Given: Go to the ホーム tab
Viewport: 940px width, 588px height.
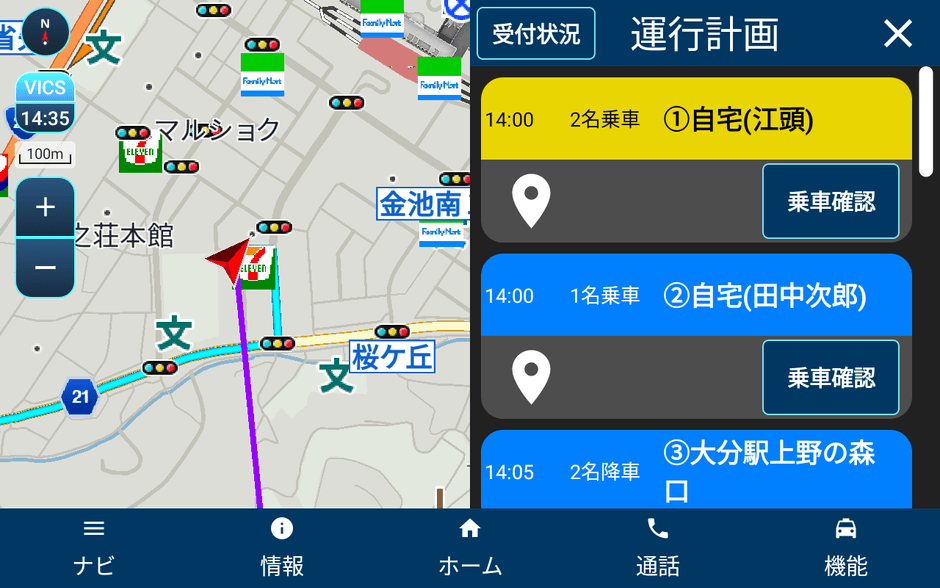Looking at the screenshot, I should 470,548.
